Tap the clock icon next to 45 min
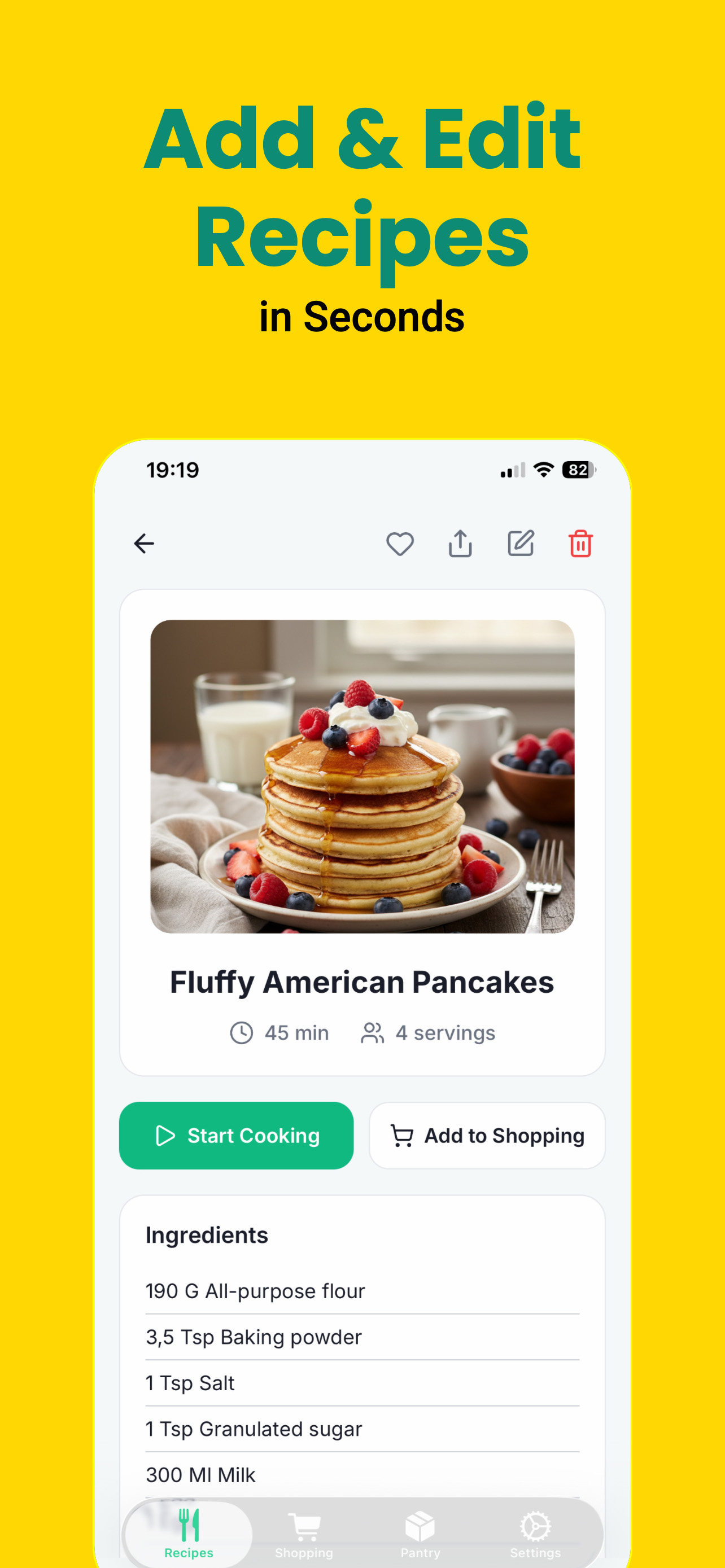This screenshot has height=1568, width=725. [x=241, y=1032]
